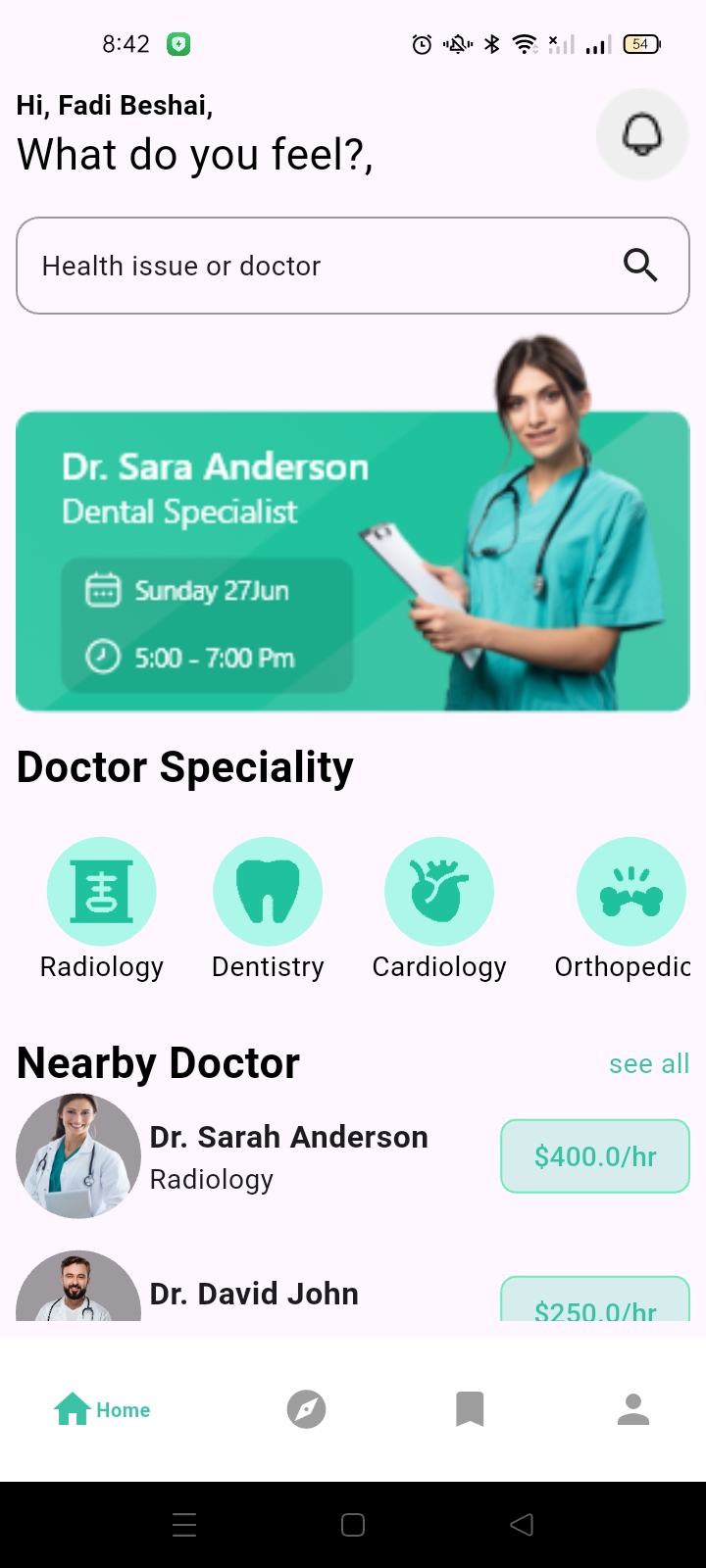Tap the system back button
This screenshot has width=706, height=1568.
522,1524
